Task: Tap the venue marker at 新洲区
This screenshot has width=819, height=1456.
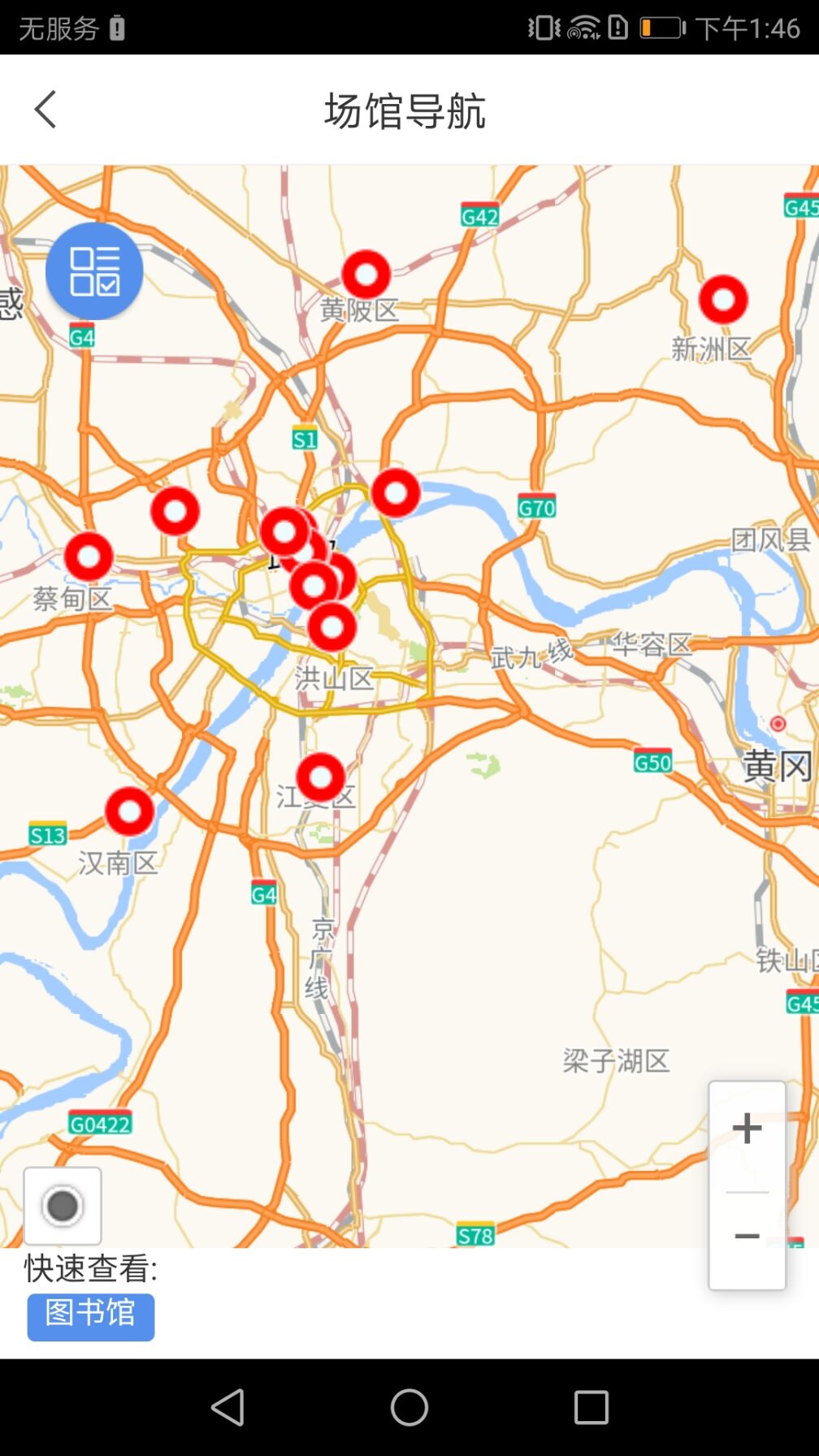Action: [723, 299]
